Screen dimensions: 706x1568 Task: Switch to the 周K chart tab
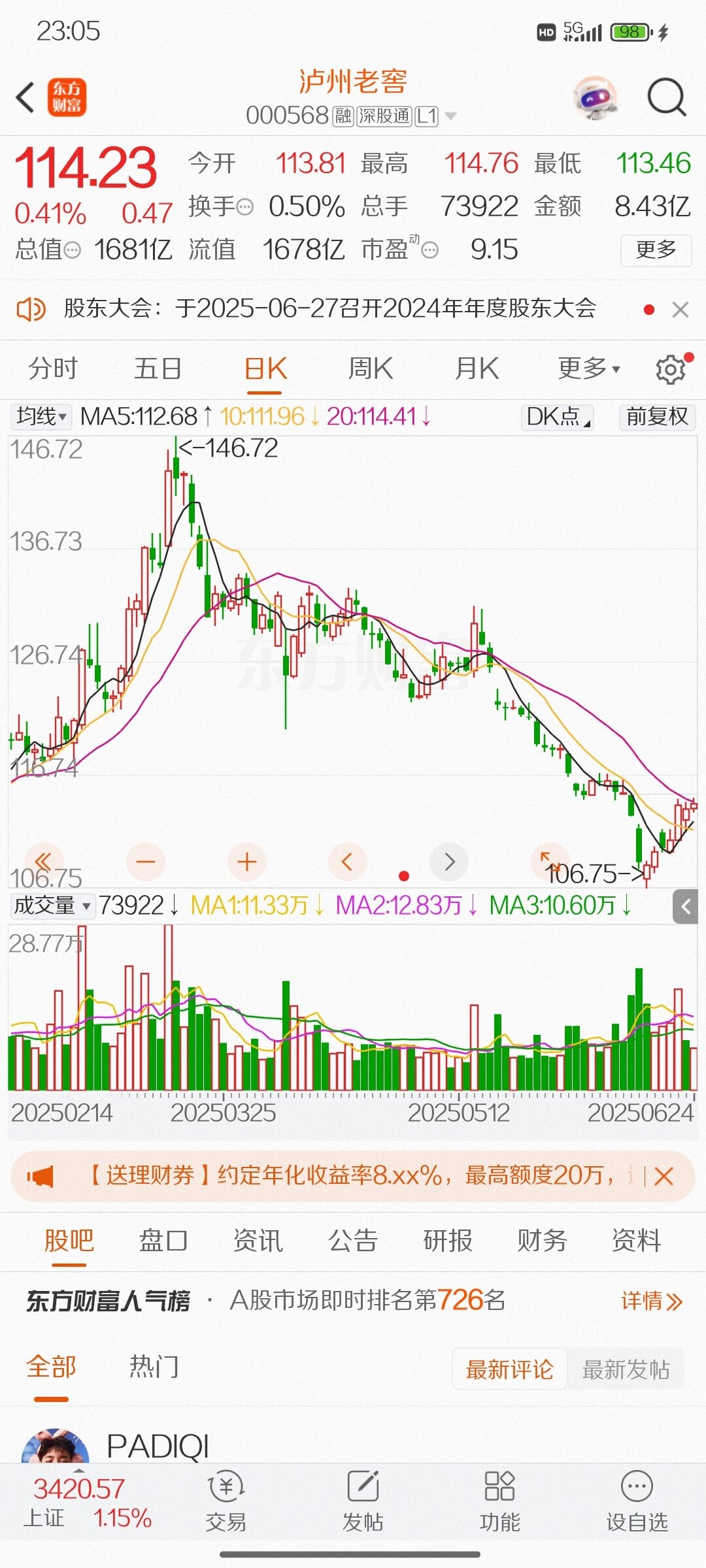(x=370, y=368)
